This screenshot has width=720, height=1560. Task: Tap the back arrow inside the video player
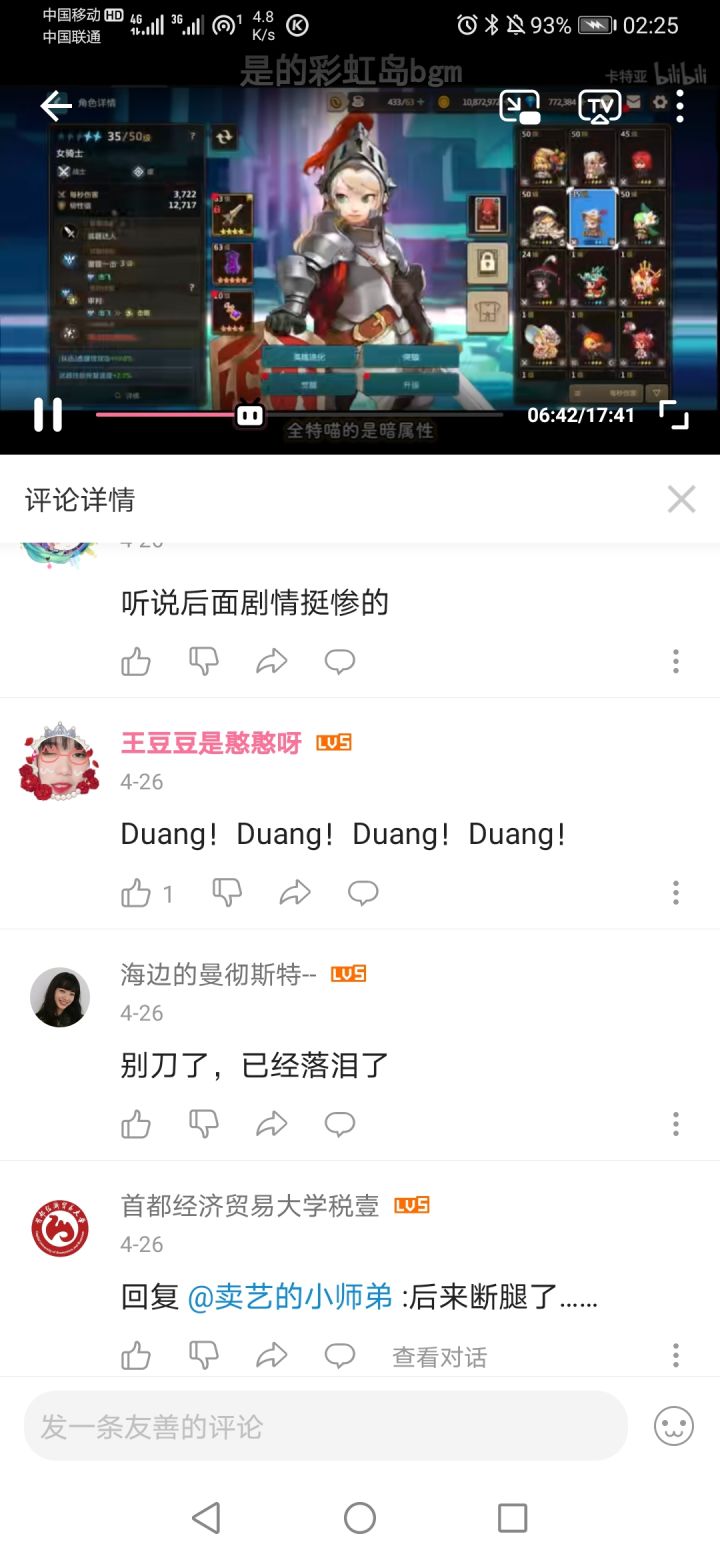pos(54,106)
